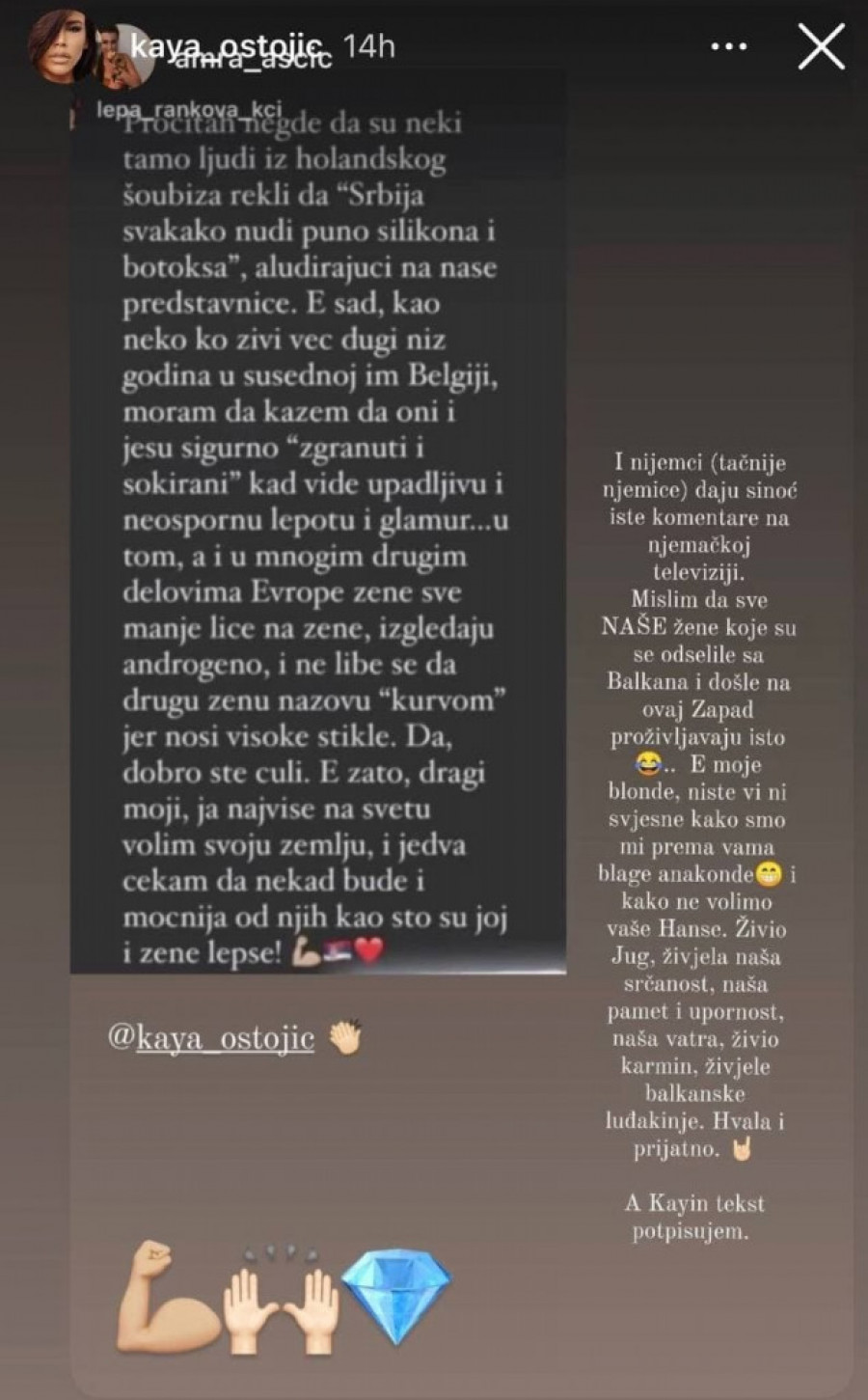Tap the story author's profile picture
868x1400 pixels.
tap(61, 47)
